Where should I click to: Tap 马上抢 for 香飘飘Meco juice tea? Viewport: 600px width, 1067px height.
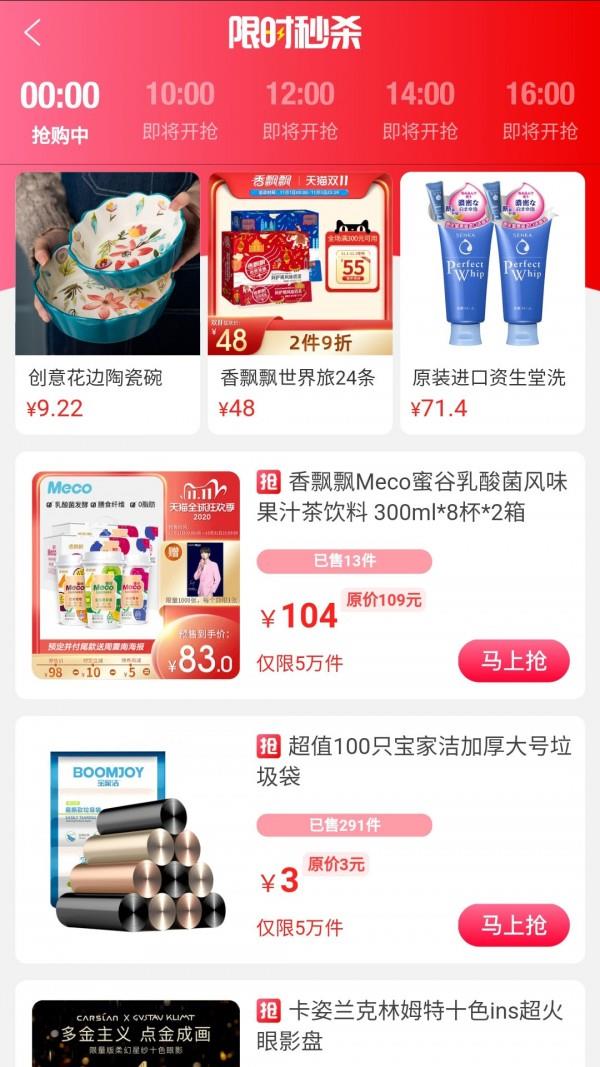click(514, 661)
